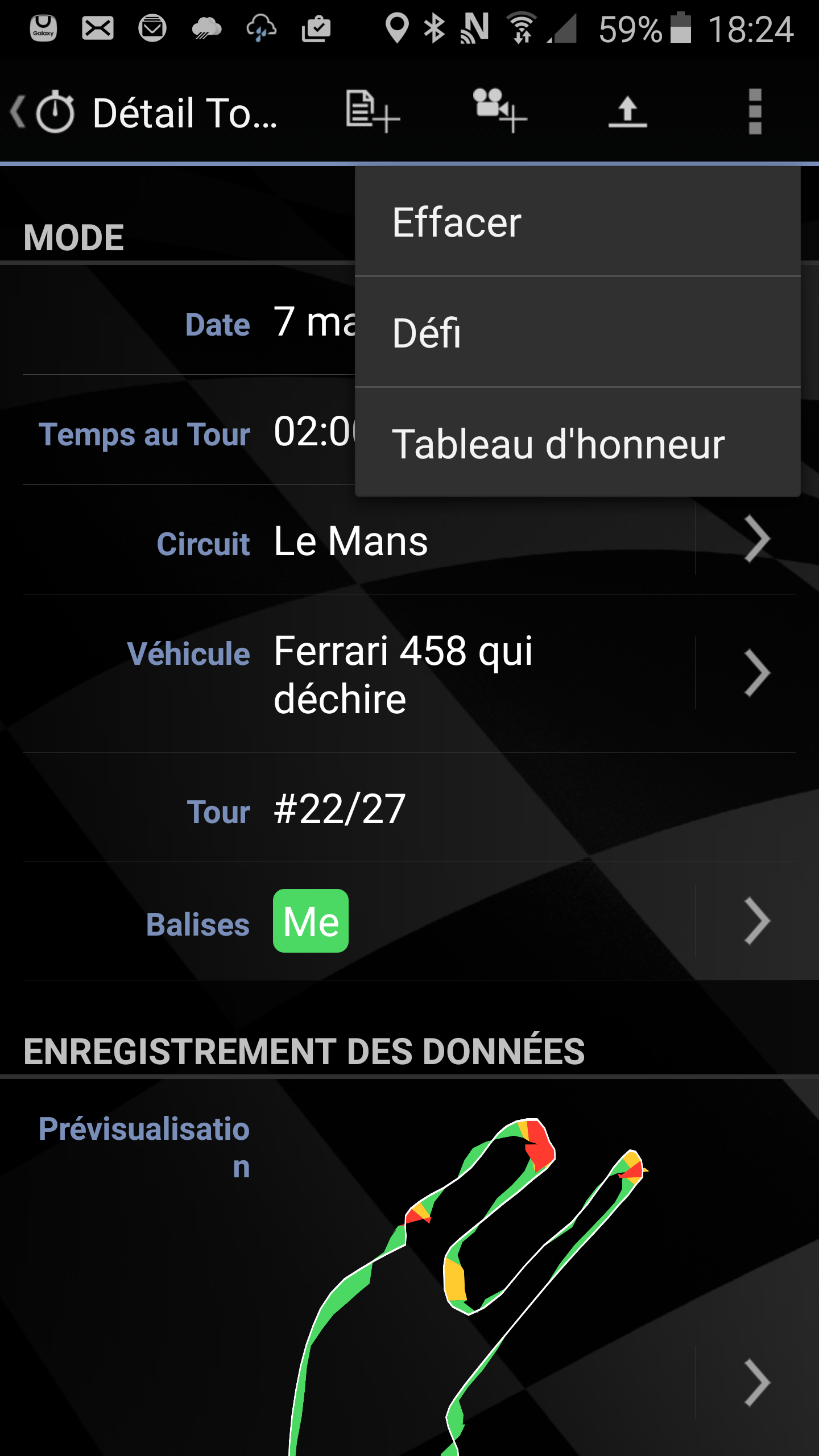This screenshot has width=819, height=1456.
Task: Tap the three-dot overflow icon
Action: point(755,111)
